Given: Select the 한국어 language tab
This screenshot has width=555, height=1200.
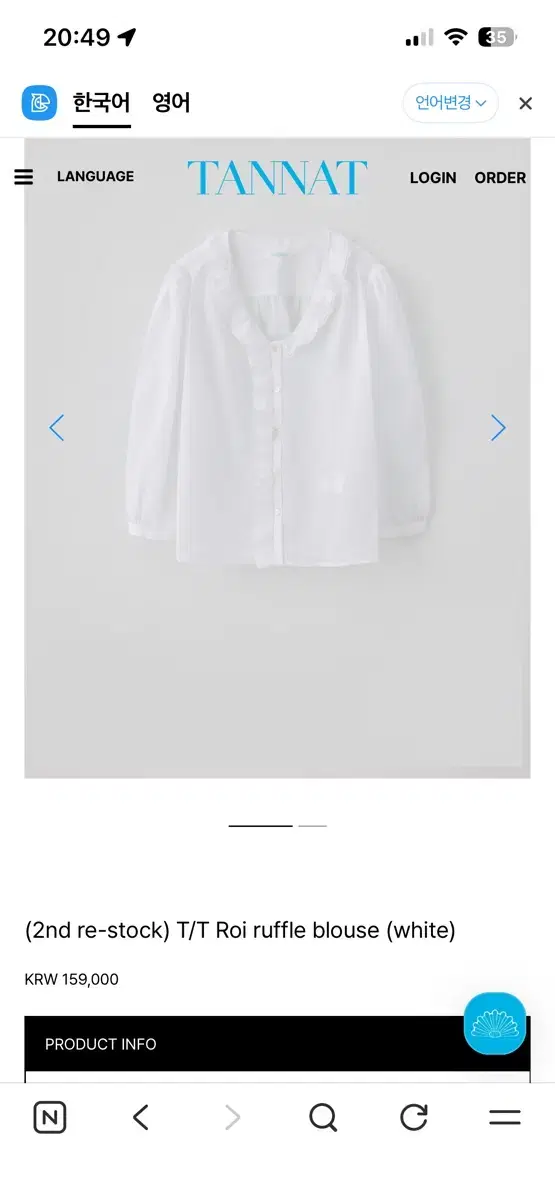Looking at the screenshot, I should (x=101, y=103).
